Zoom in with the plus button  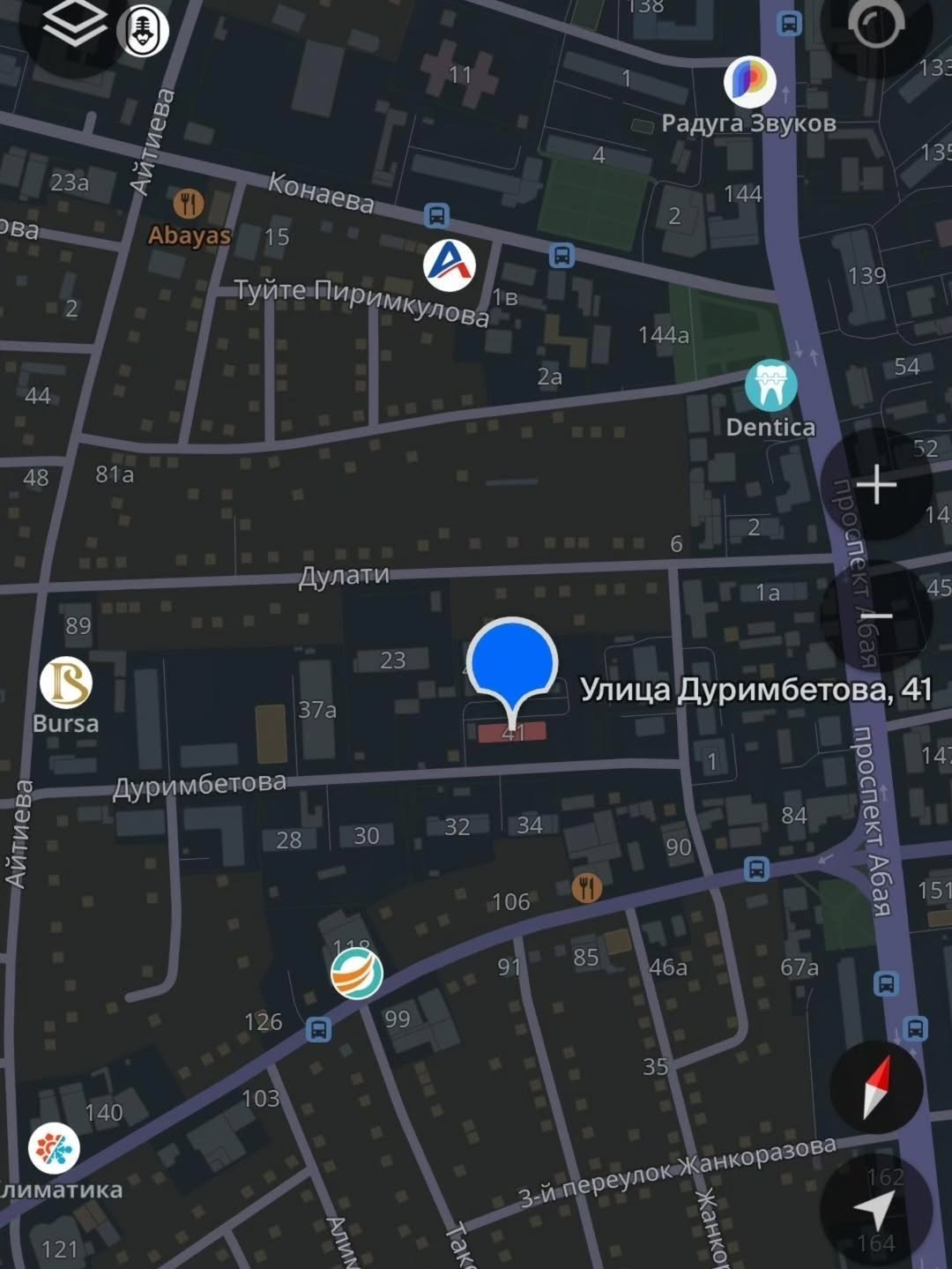click(x=876, y=486)
